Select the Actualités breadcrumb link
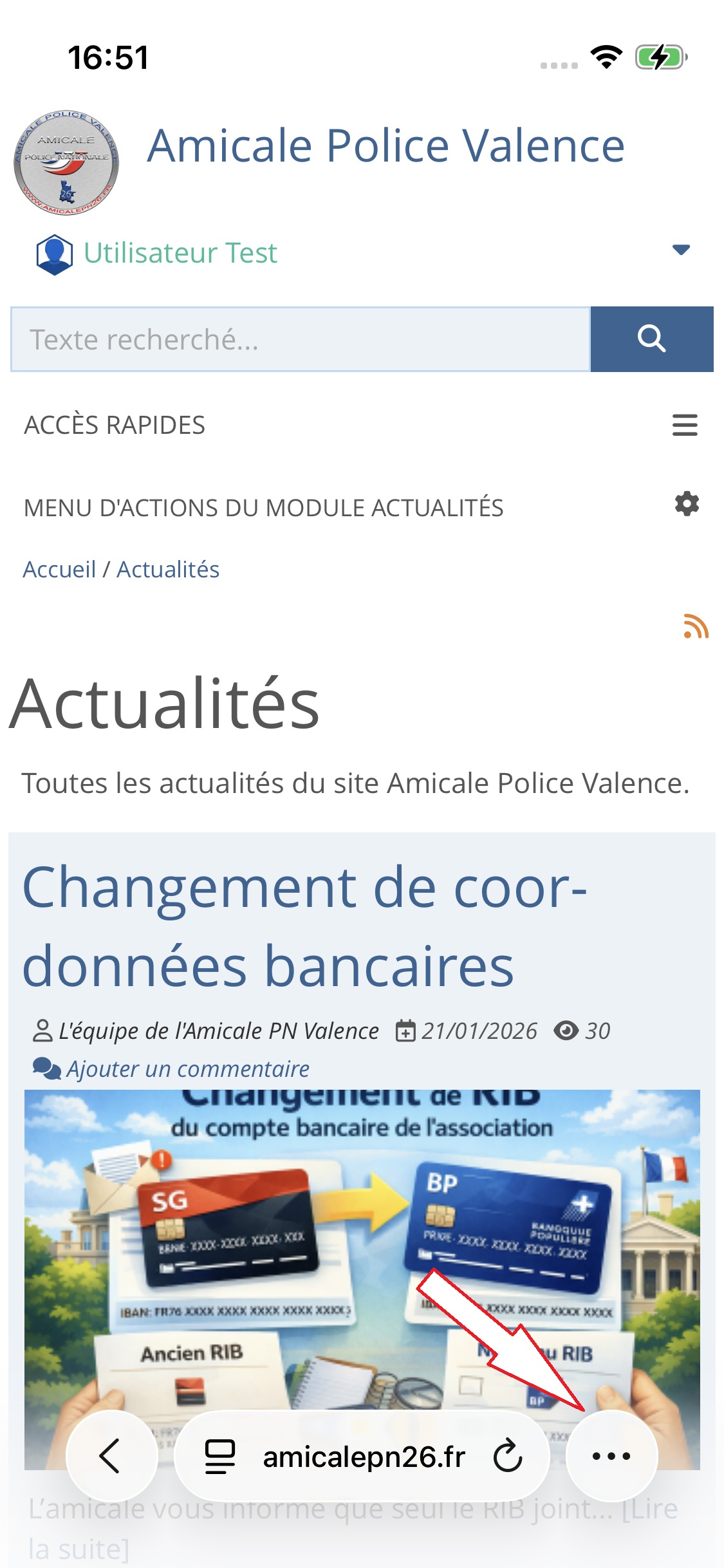724x1568 pixels. point(168,570)
